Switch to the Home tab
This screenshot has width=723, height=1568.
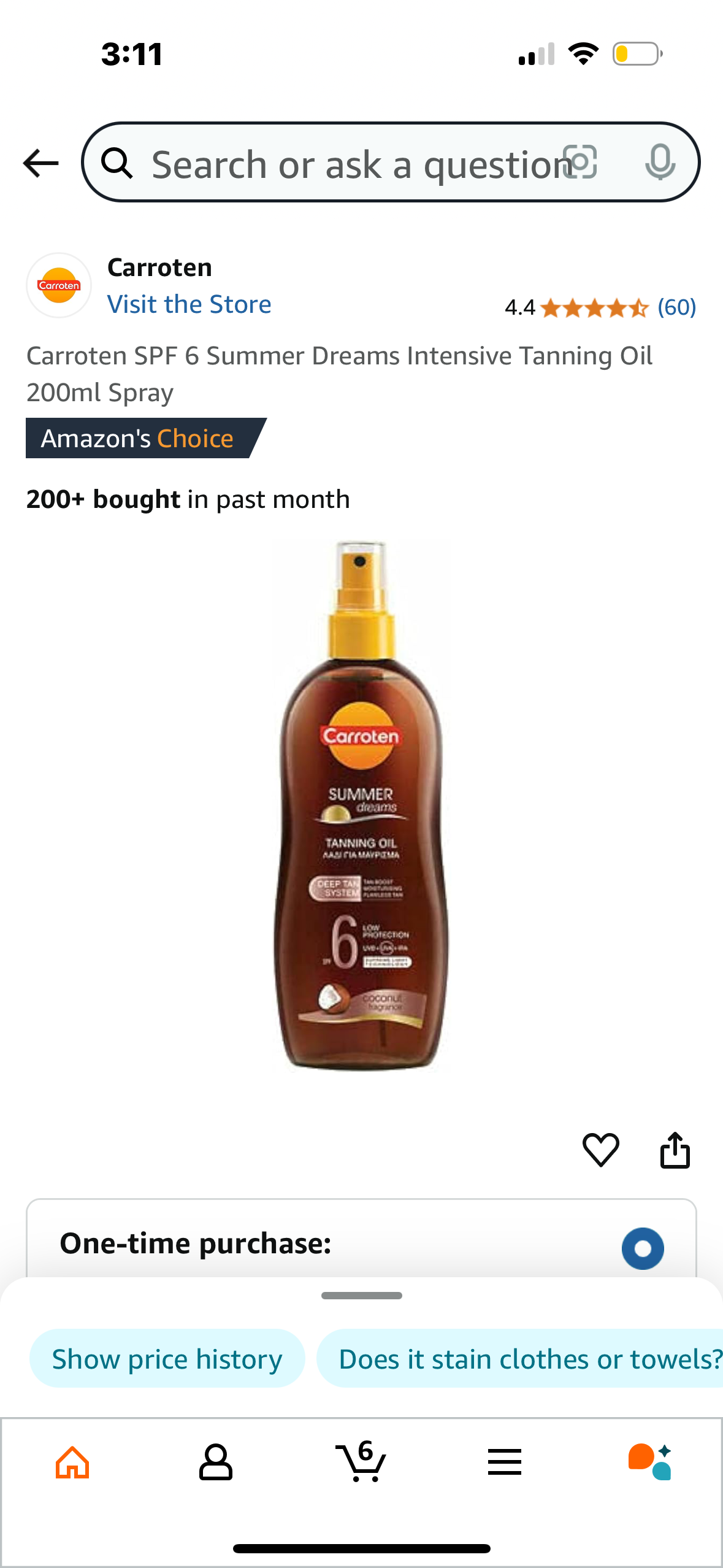(72, 1462)
